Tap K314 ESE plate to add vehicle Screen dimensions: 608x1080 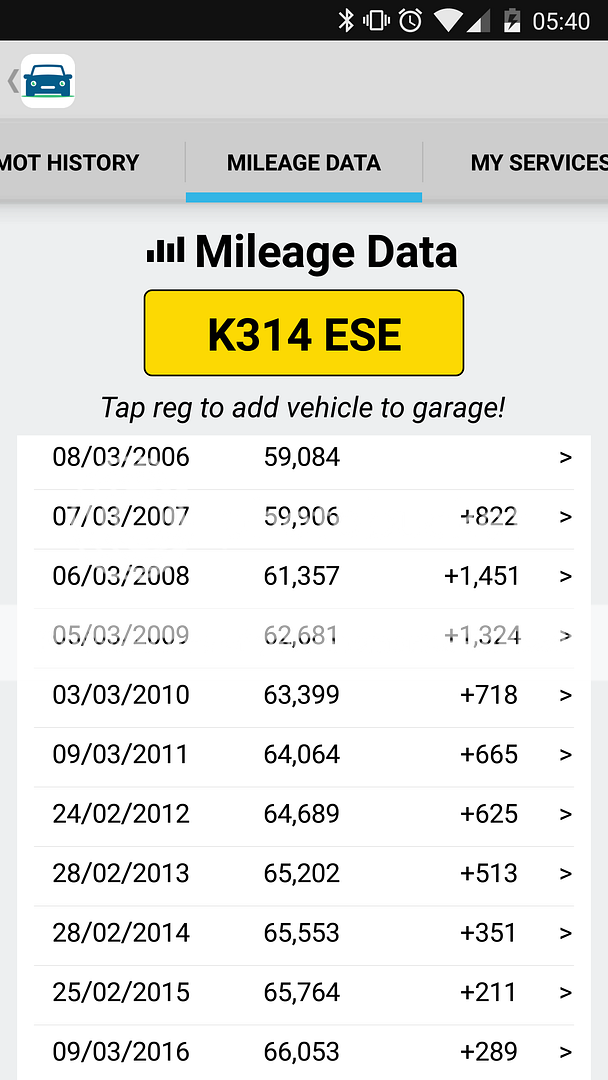(303, 334)
